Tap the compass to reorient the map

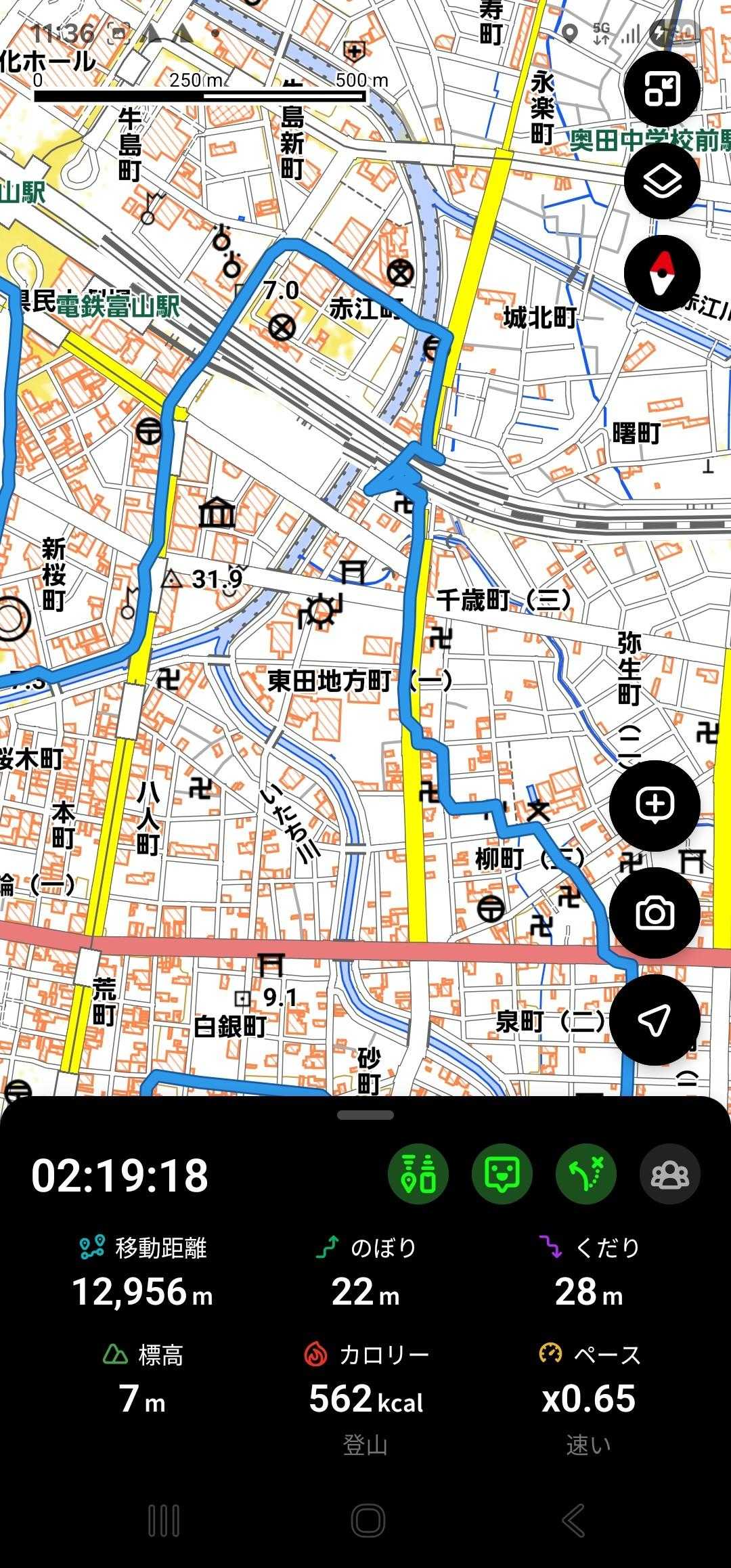[661, 273]
